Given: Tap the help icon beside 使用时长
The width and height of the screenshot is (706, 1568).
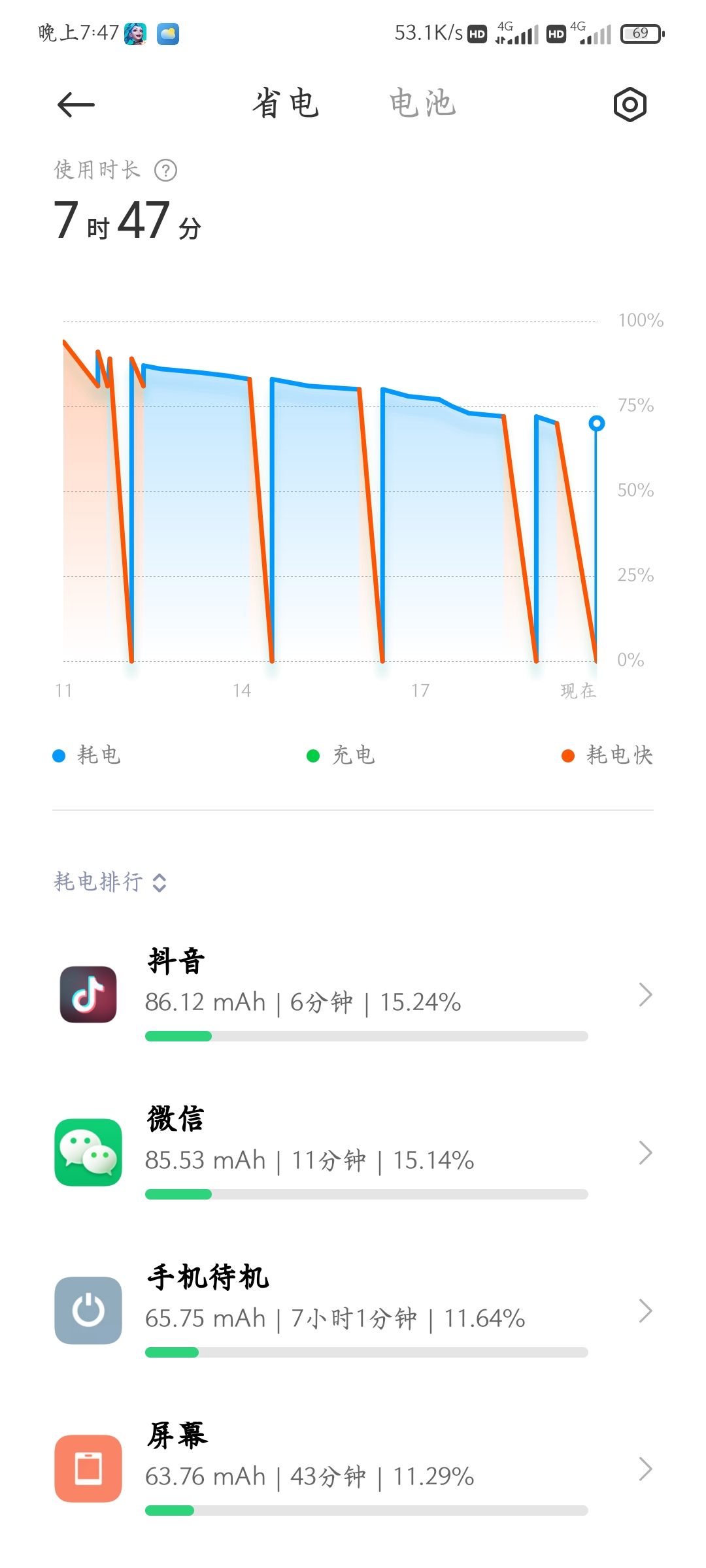Looking at the screenshot, I should [165, 171].
